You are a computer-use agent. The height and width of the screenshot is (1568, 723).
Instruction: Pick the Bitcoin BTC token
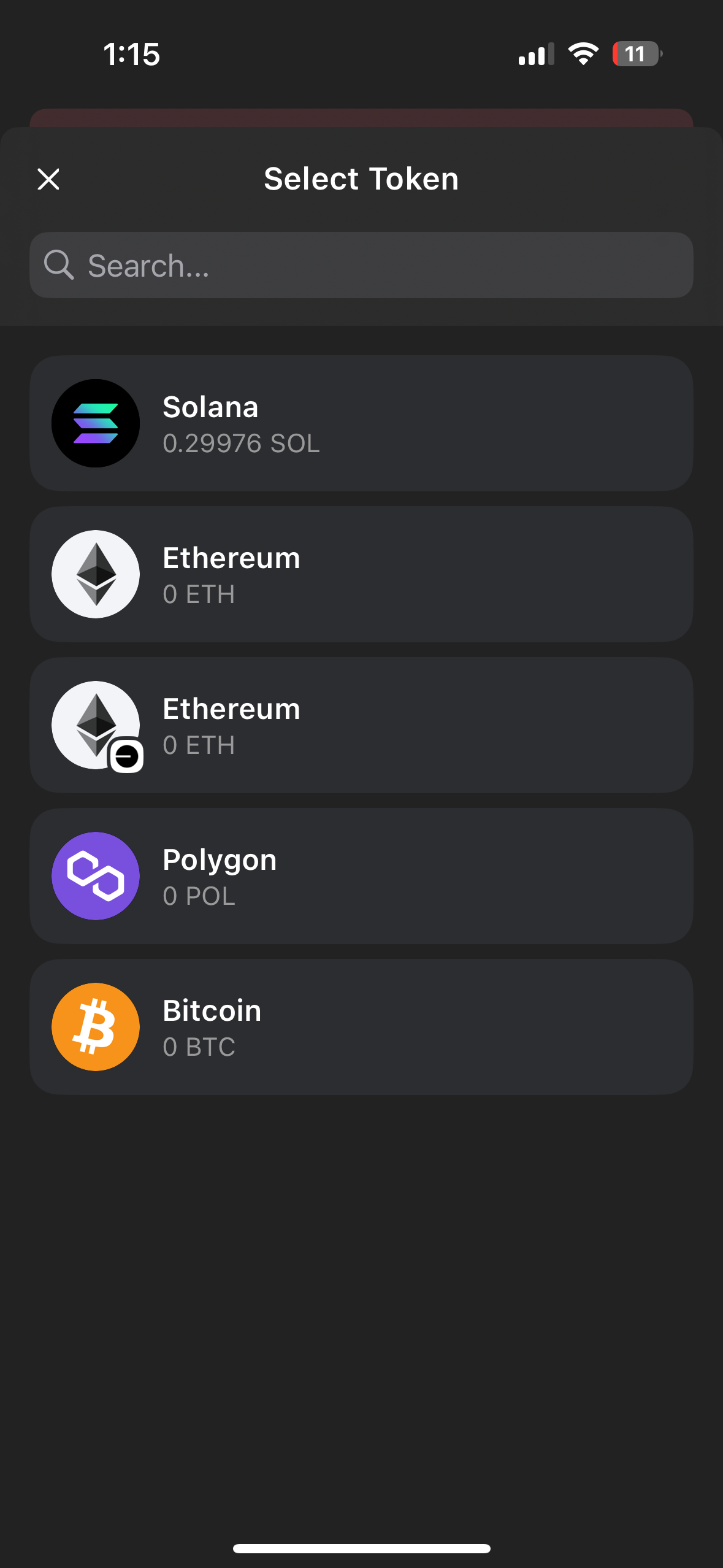coord(361,1027)
